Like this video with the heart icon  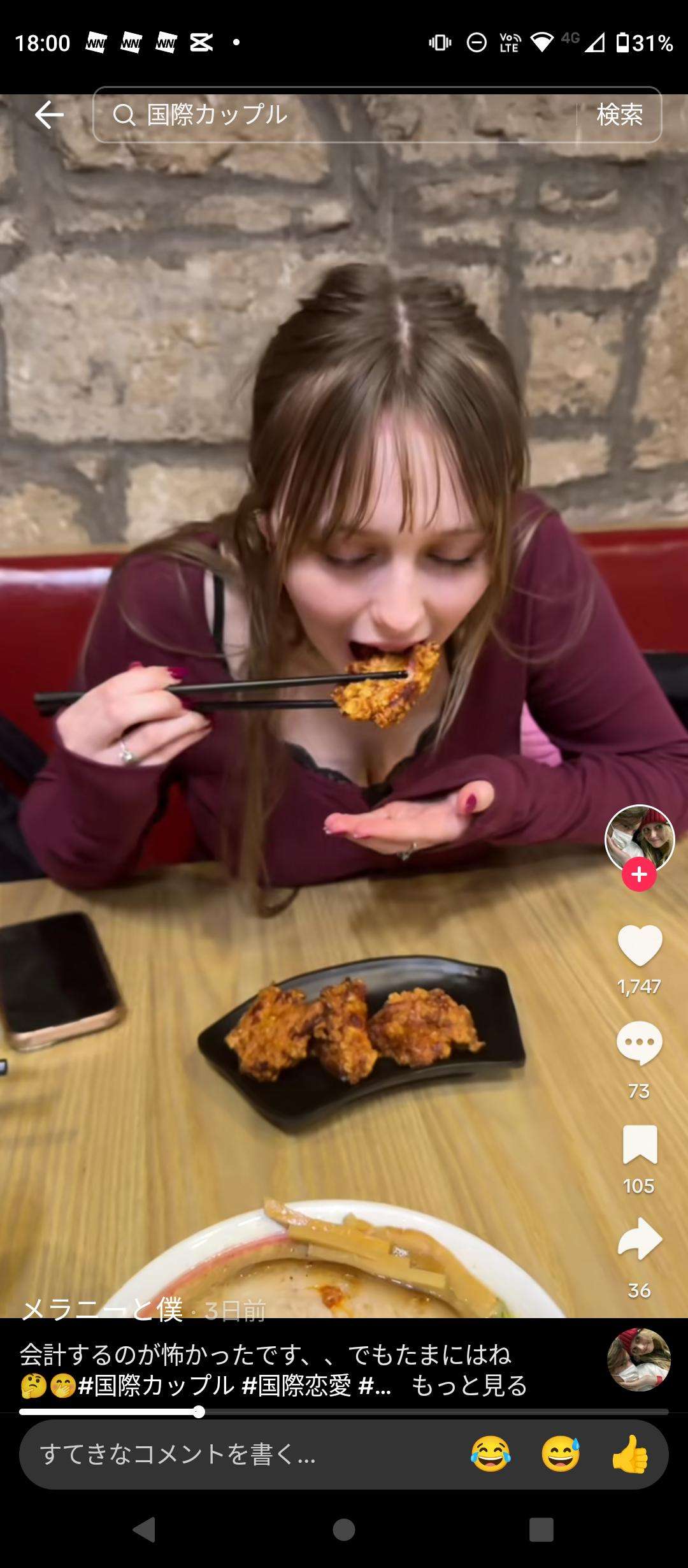tap(639, 946)
